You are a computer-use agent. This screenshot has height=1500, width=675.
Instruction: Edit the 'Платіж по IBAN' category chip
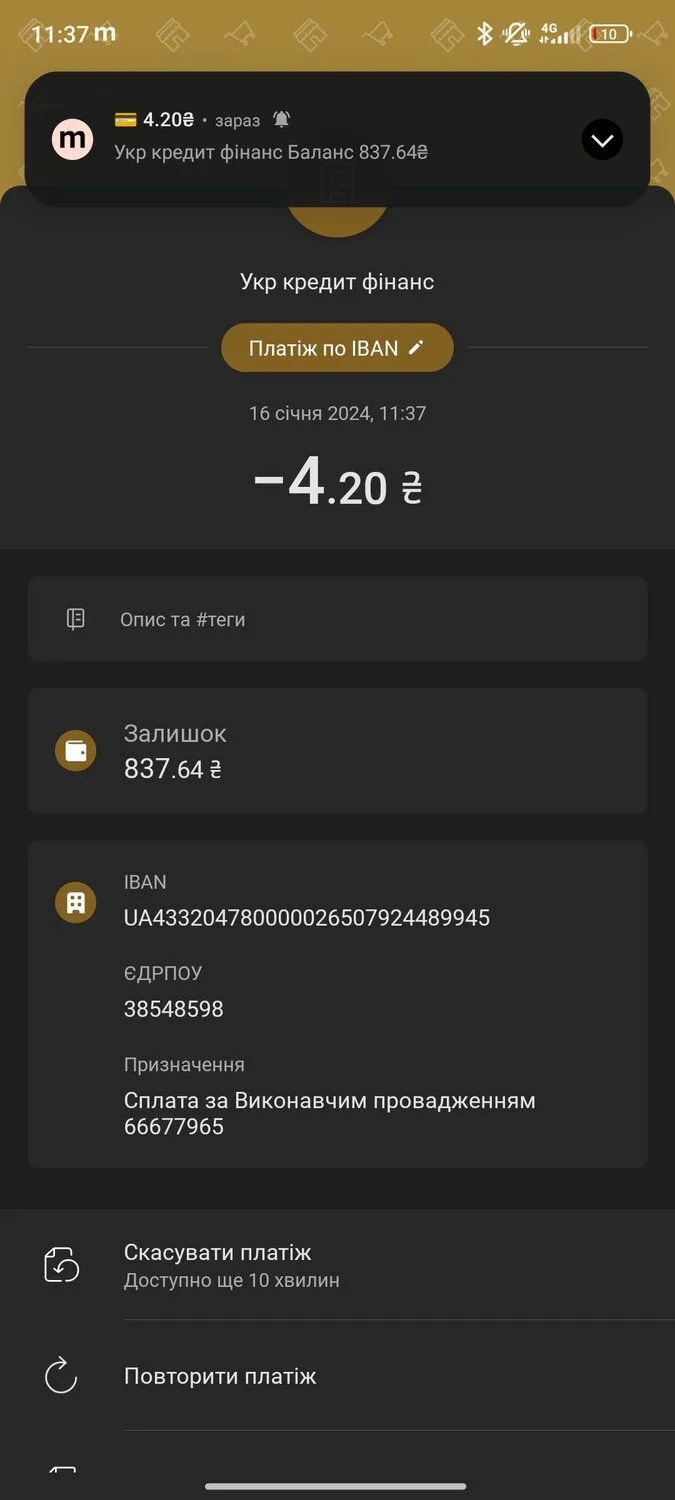click(337, 348)
